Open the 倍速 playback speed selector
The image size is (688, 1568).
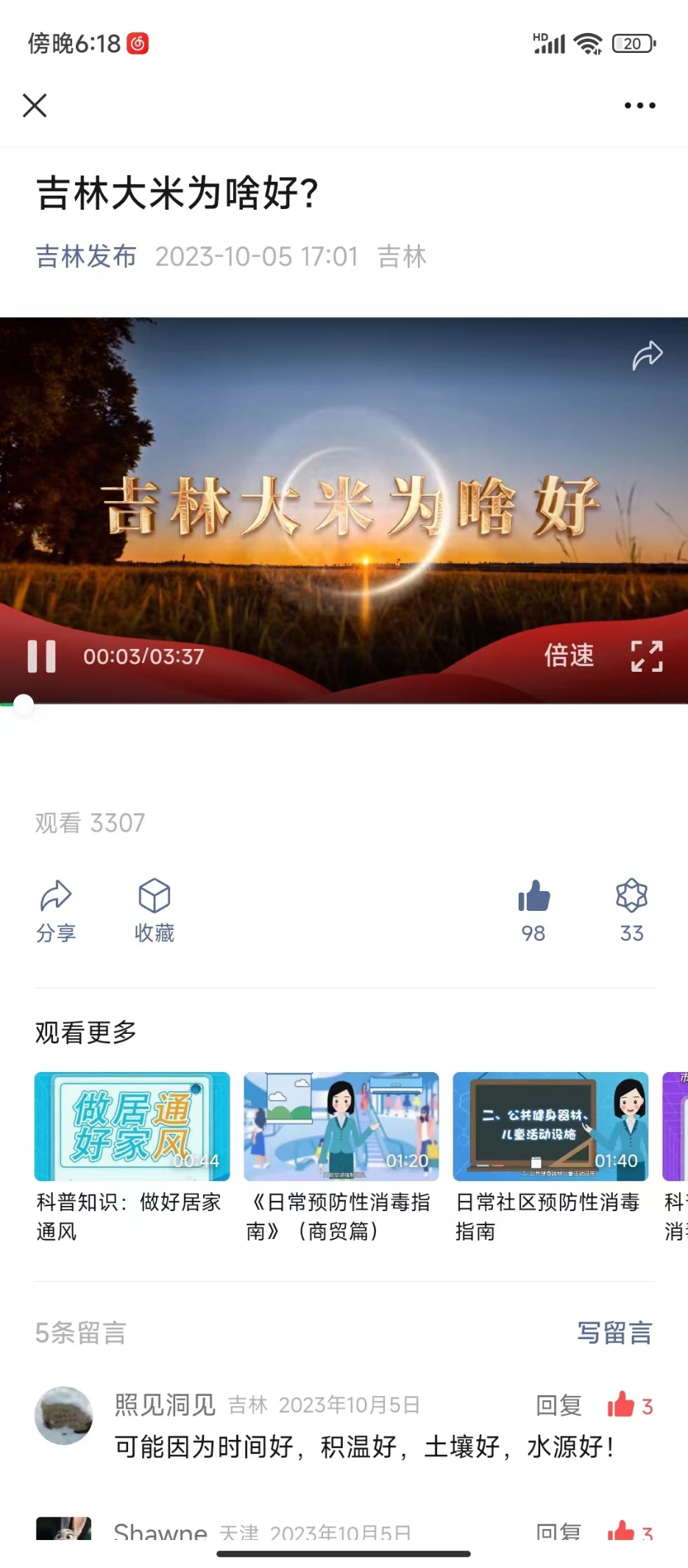[x=569, y=656]
